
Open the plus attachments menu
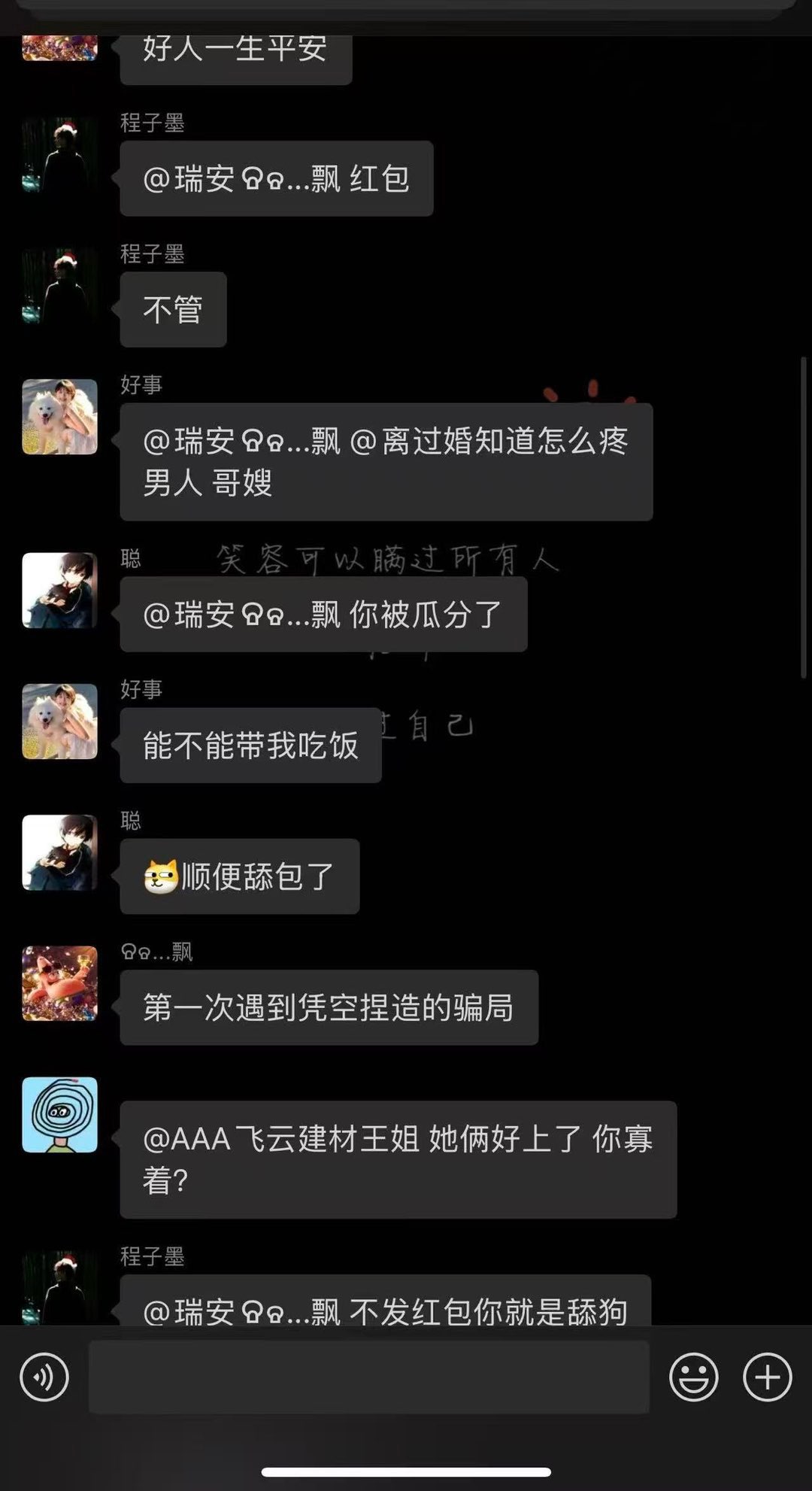(x=767, y=1377)
